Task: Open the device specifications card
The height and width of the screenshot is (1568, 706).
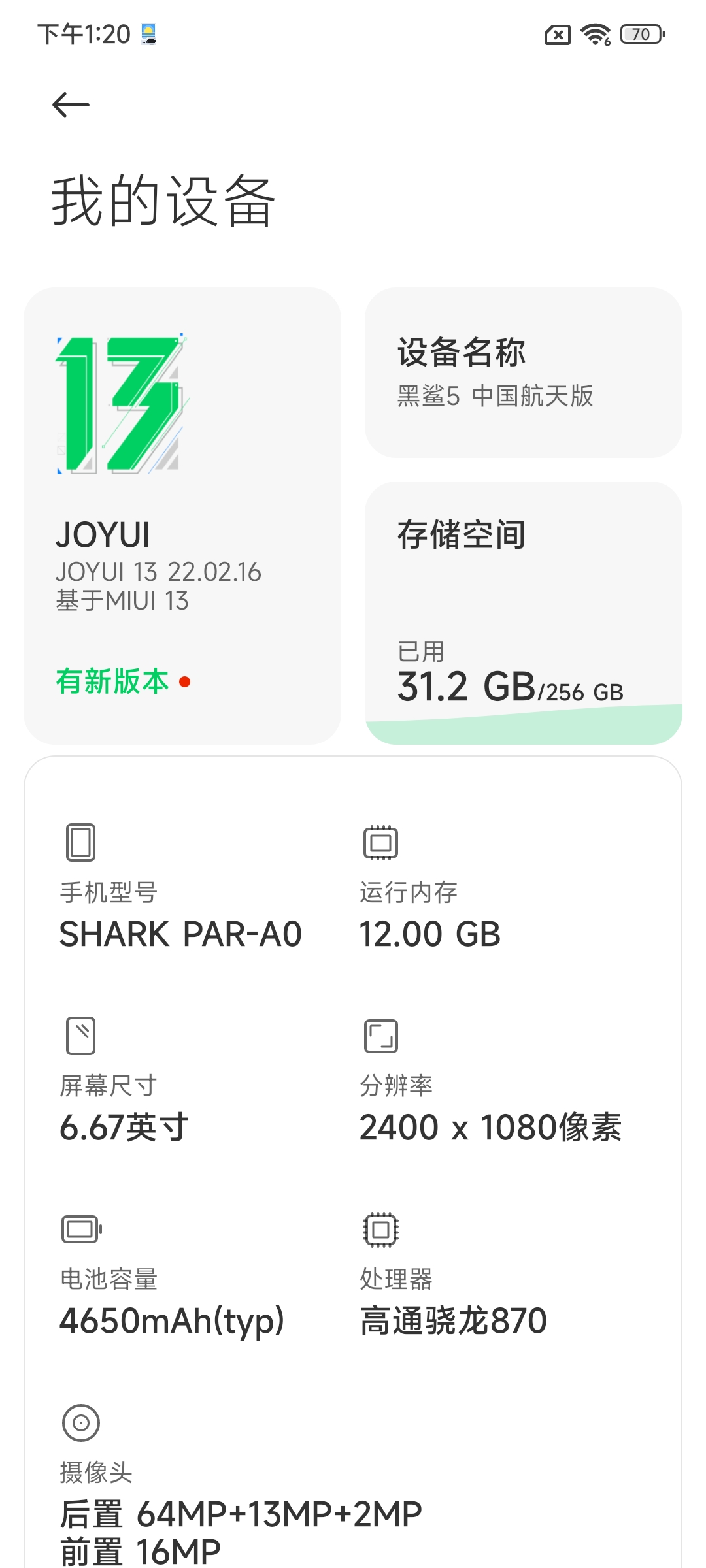Action: click(x=353, y=1163)
